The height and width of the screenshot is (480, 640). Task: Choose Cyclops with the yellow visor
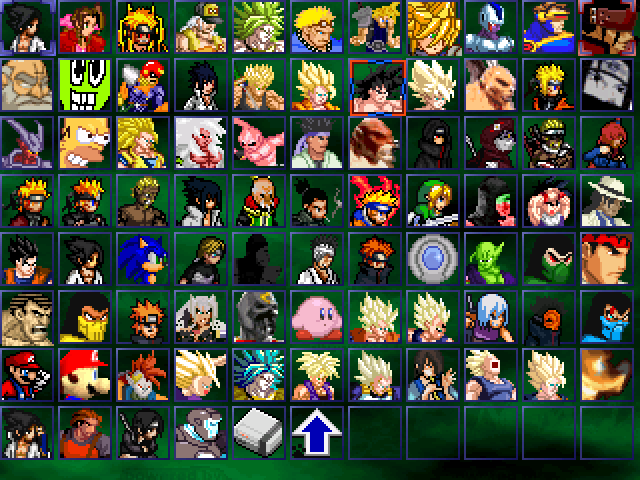[549, 27]
